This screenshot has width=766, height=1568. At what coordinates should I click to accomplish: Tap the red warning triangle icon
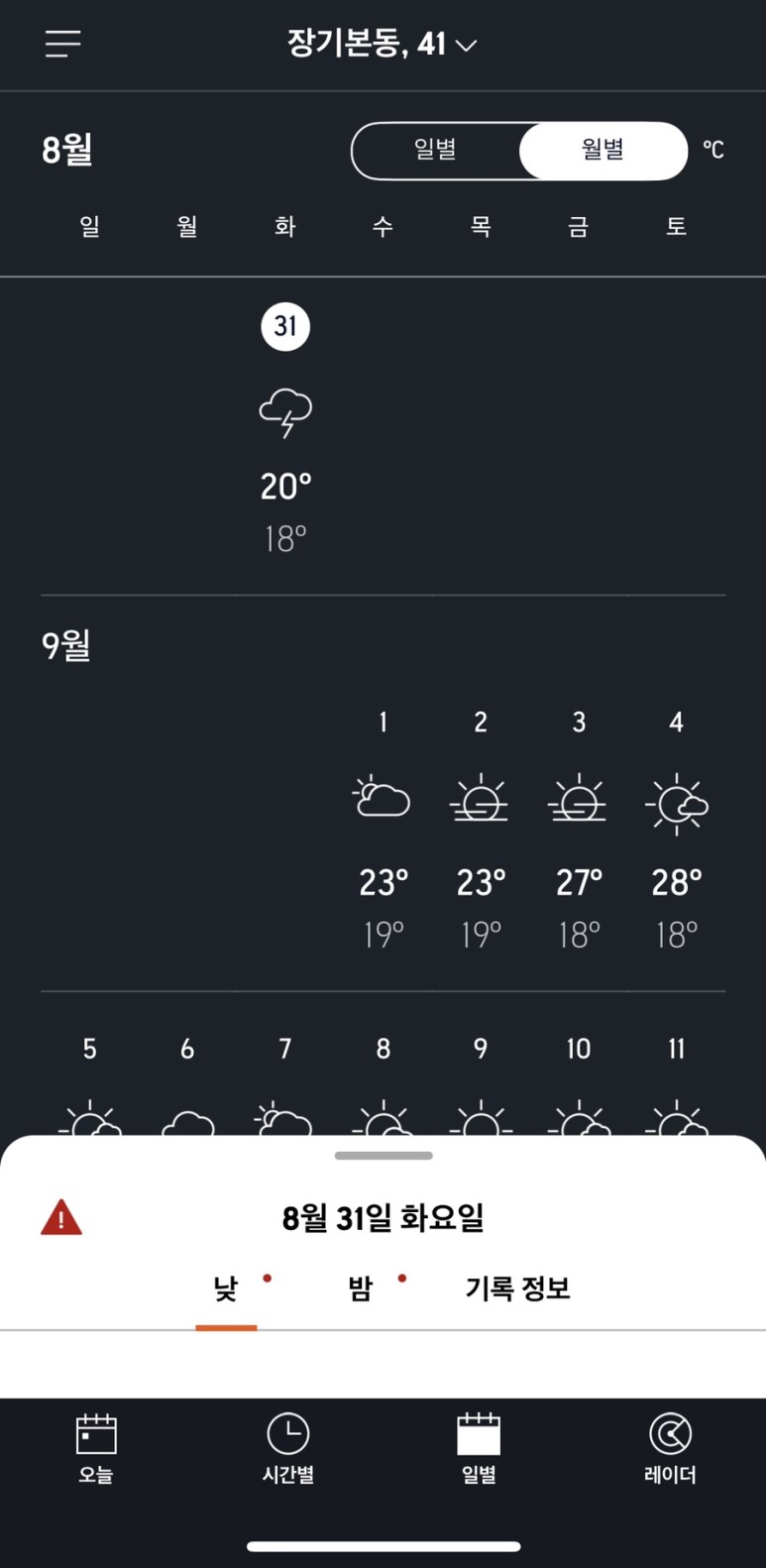coord(61,1216)
